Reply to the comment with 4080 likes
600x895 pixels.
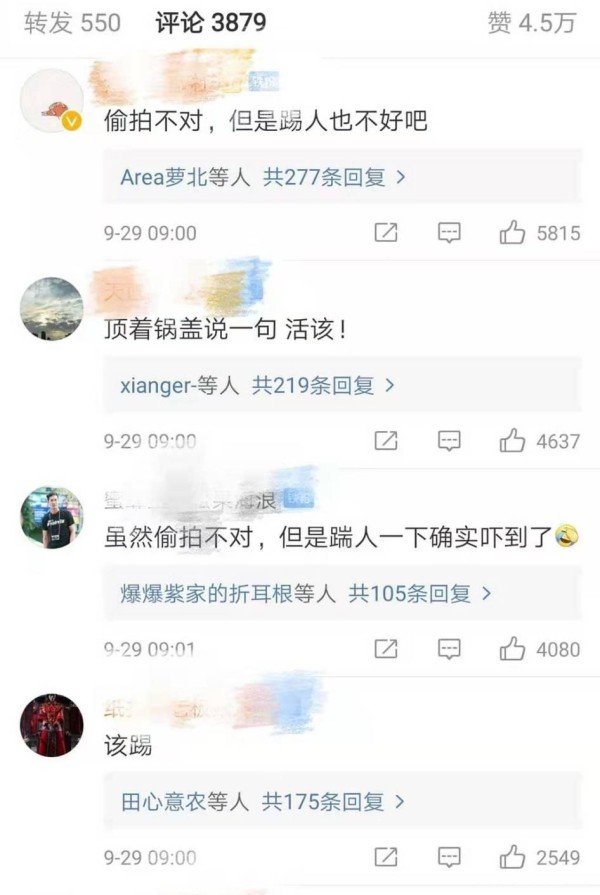coord(450,649)
